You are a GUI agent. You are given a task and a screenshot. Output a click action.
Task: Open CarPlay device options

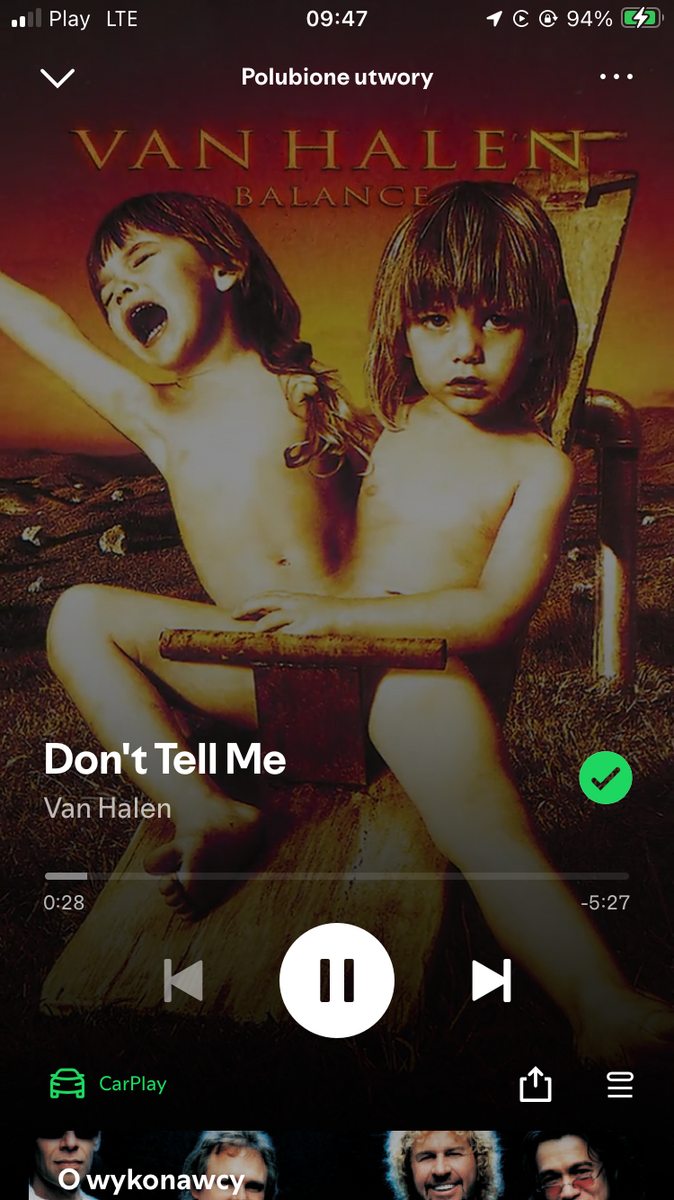tap(108, 1084)
